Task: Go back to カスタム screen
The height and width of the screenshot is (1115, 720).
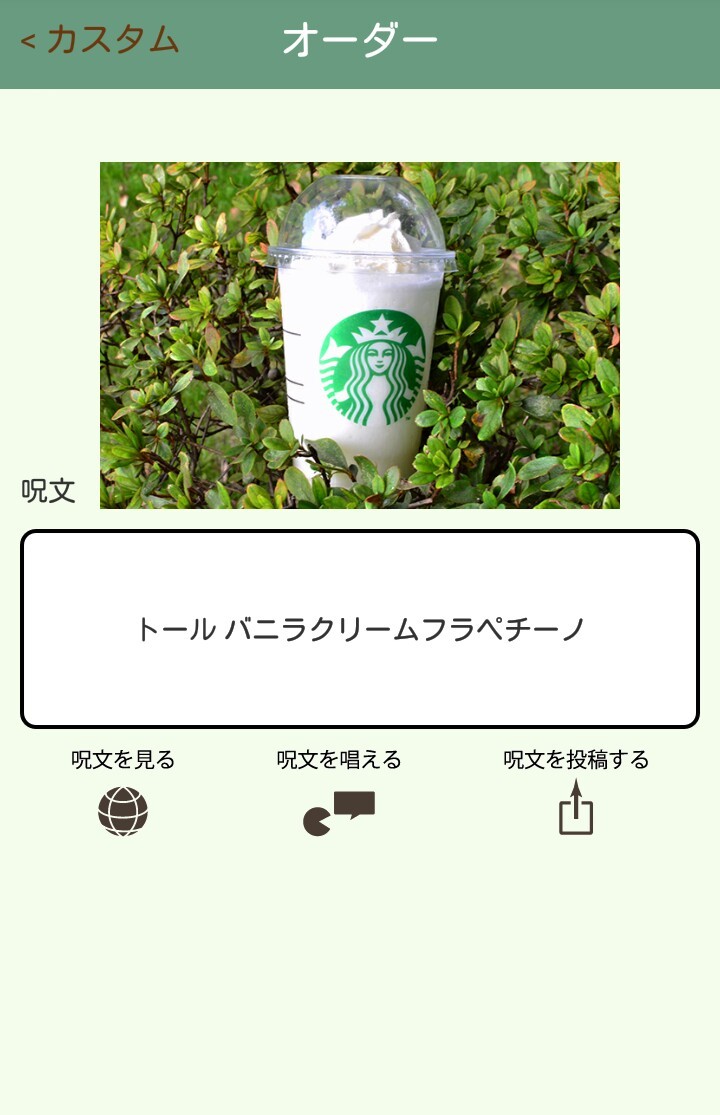Action: coord(99,40)
